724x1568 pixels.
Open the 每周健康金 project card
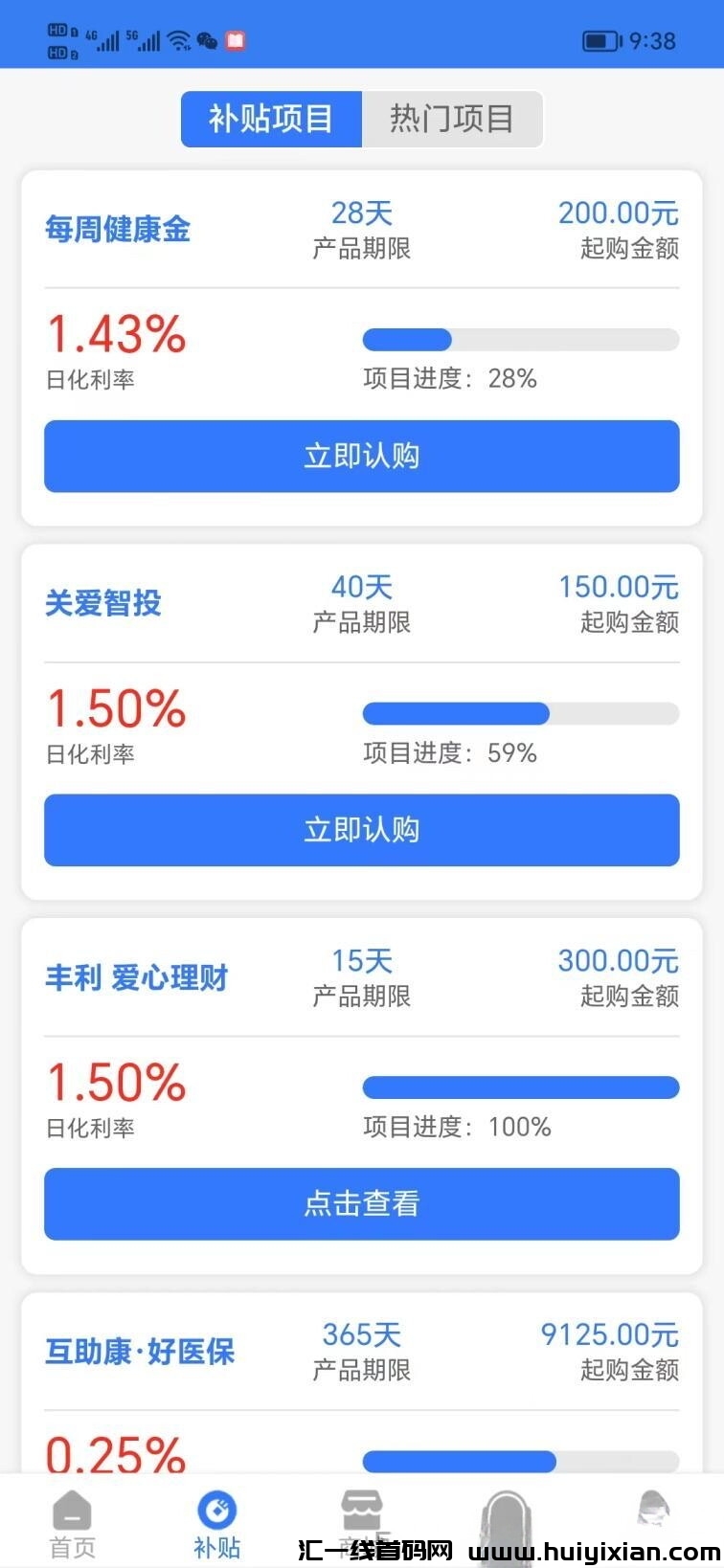[x=118, y=230]
